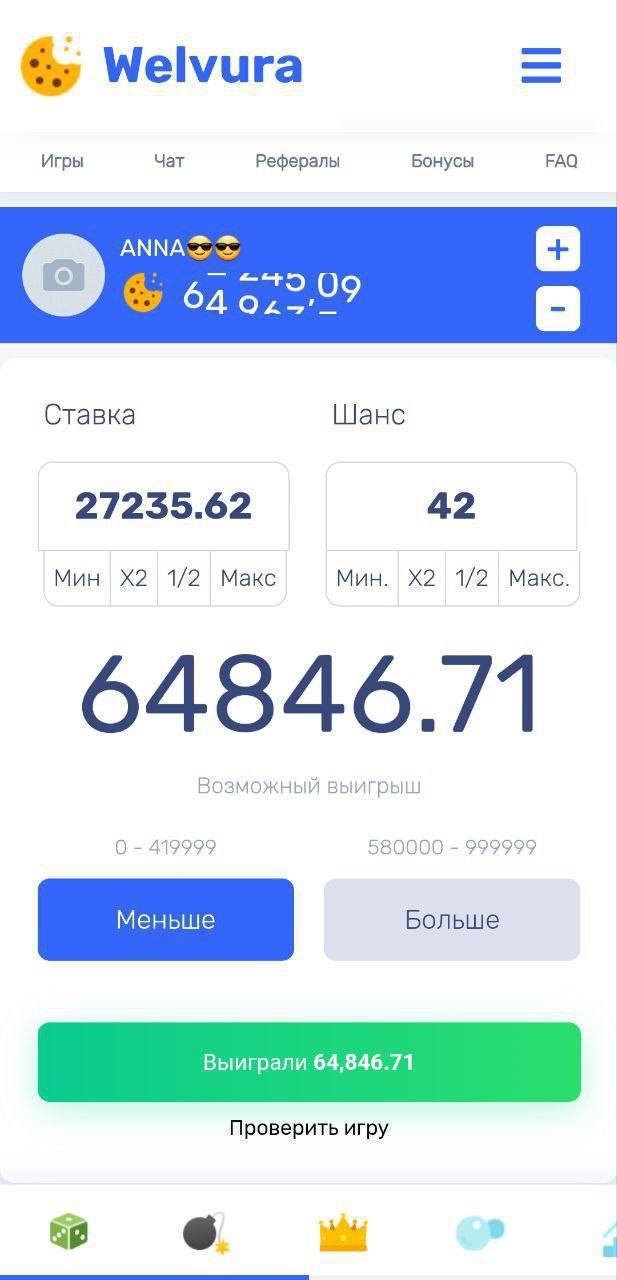Go to the Игры section
The image size is (617, 1280).
coord(62,161)
